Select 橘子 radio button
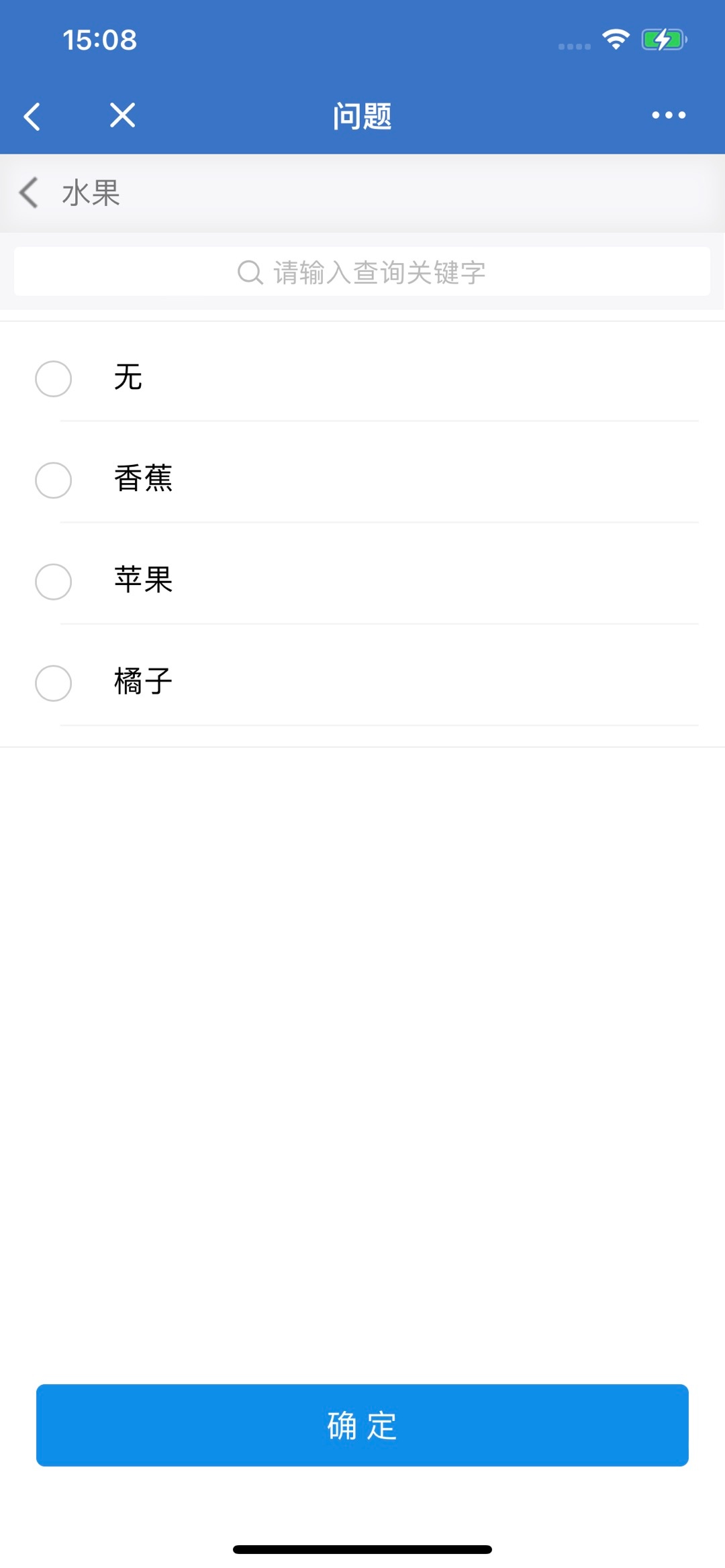This screenshot has width=725, height=1568. 54,683
